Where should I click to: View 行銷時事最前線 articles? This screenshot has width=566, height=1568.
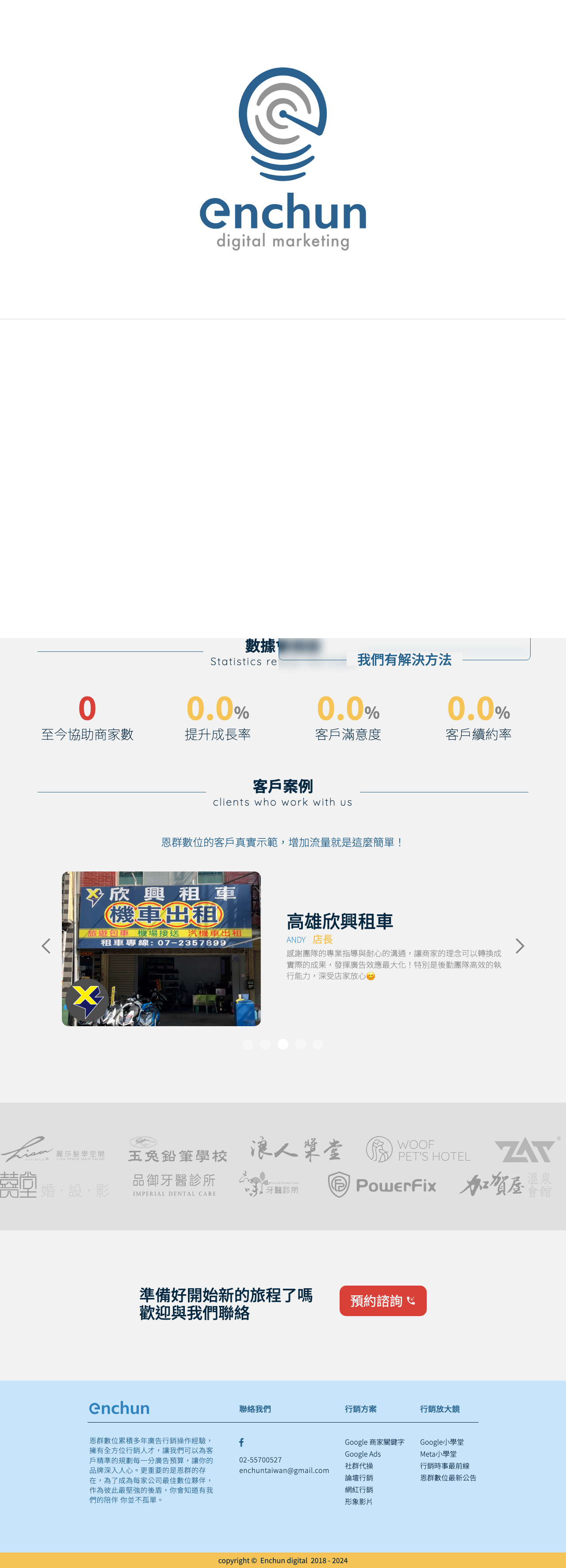pyautogui.click(x=445, y=1466)
